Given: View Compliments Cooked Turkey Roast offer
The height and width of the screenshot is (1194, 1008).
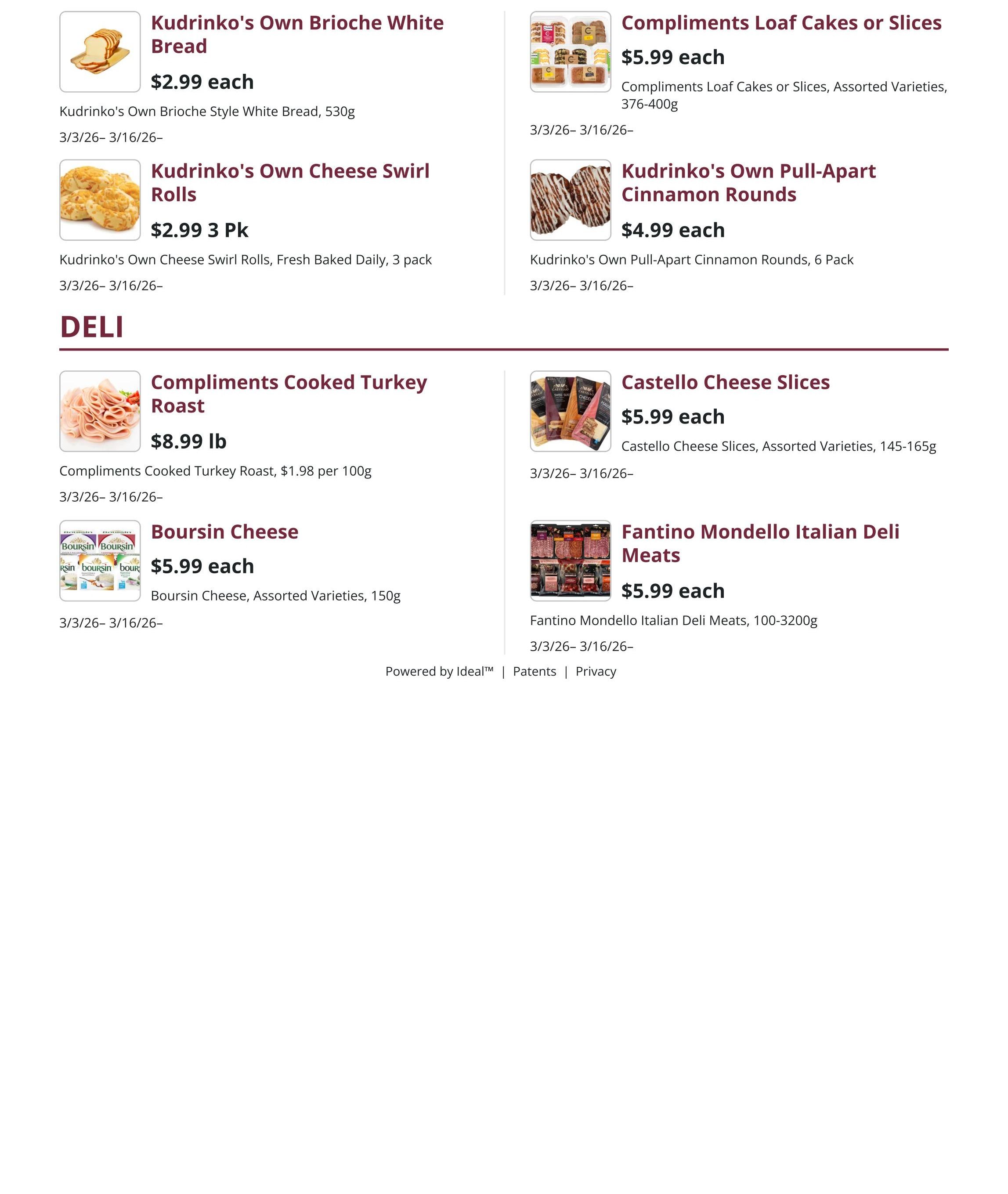Looking at the screenshot, I should click(289, 394).
